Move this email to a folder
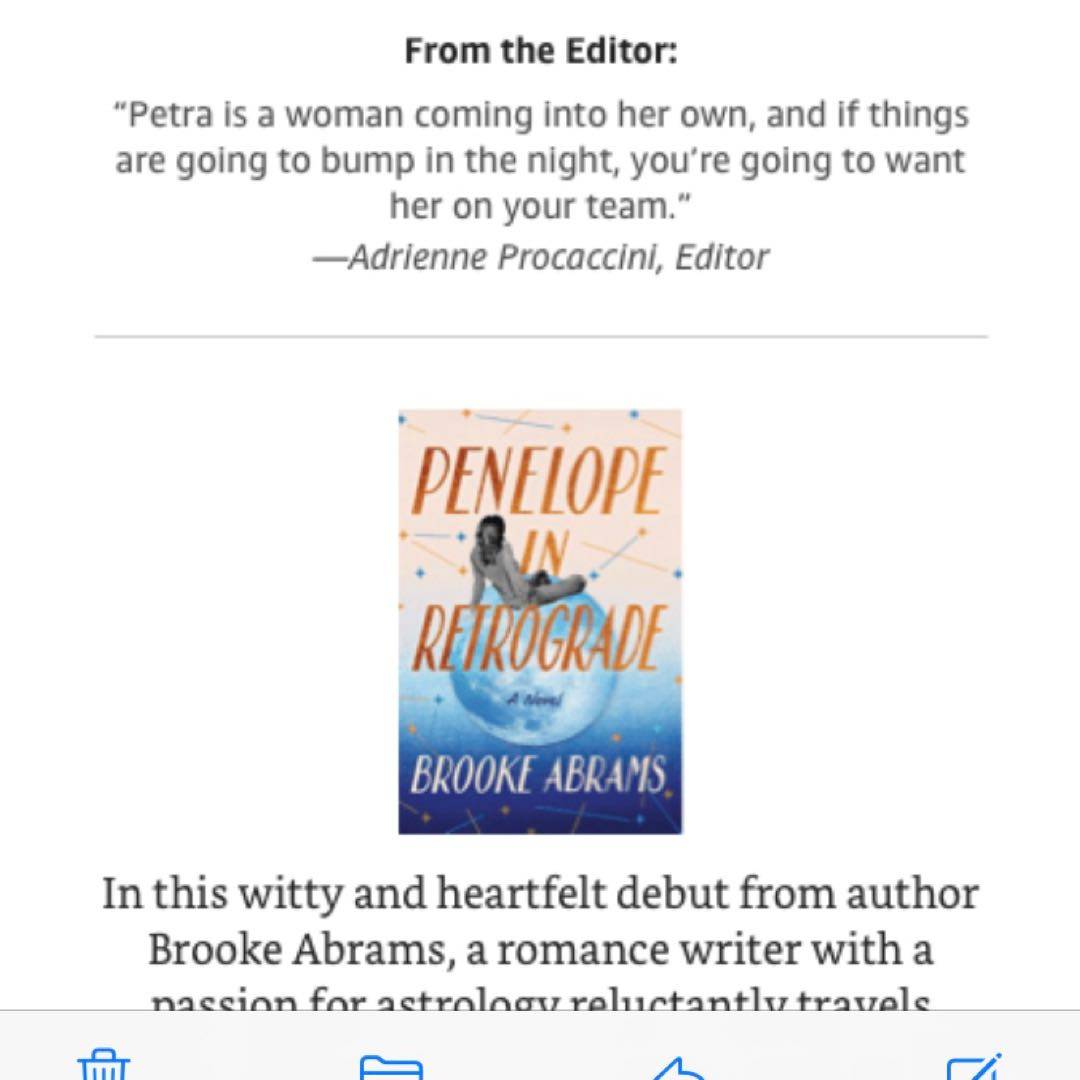The width and height of the screenshot is (1080, 1080). [x=390, y=1066]
